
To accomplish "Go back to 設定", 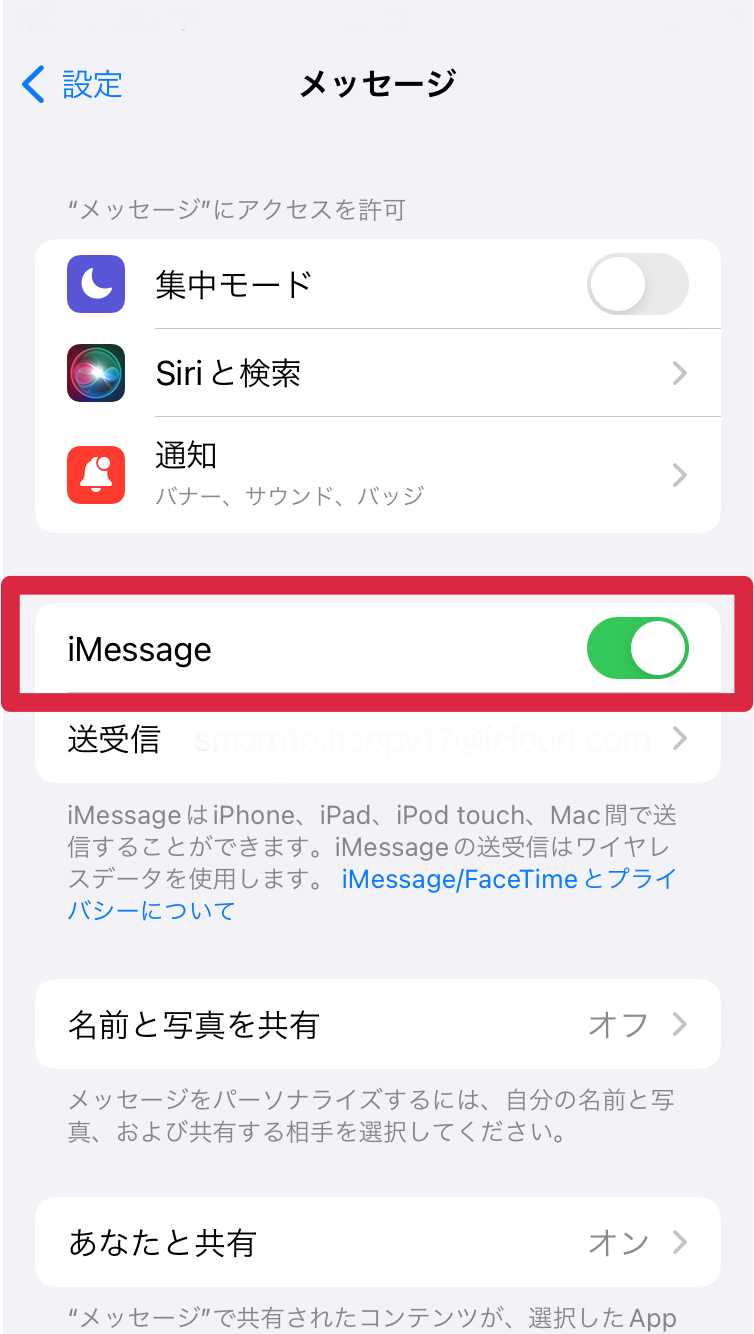I will click(x=72, y=85).
